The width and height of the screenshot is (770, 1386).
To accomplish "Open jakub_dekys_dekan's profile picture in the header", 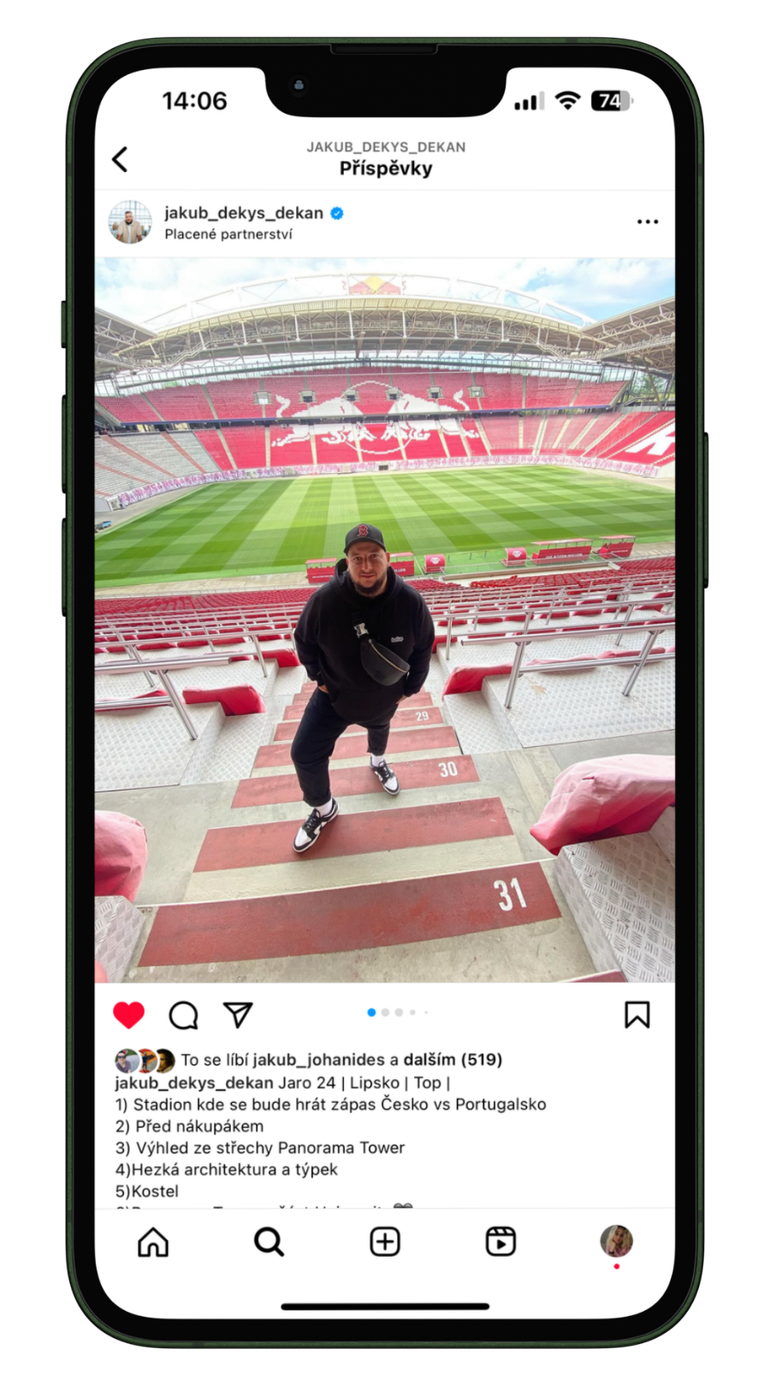I will pos(130,222).
